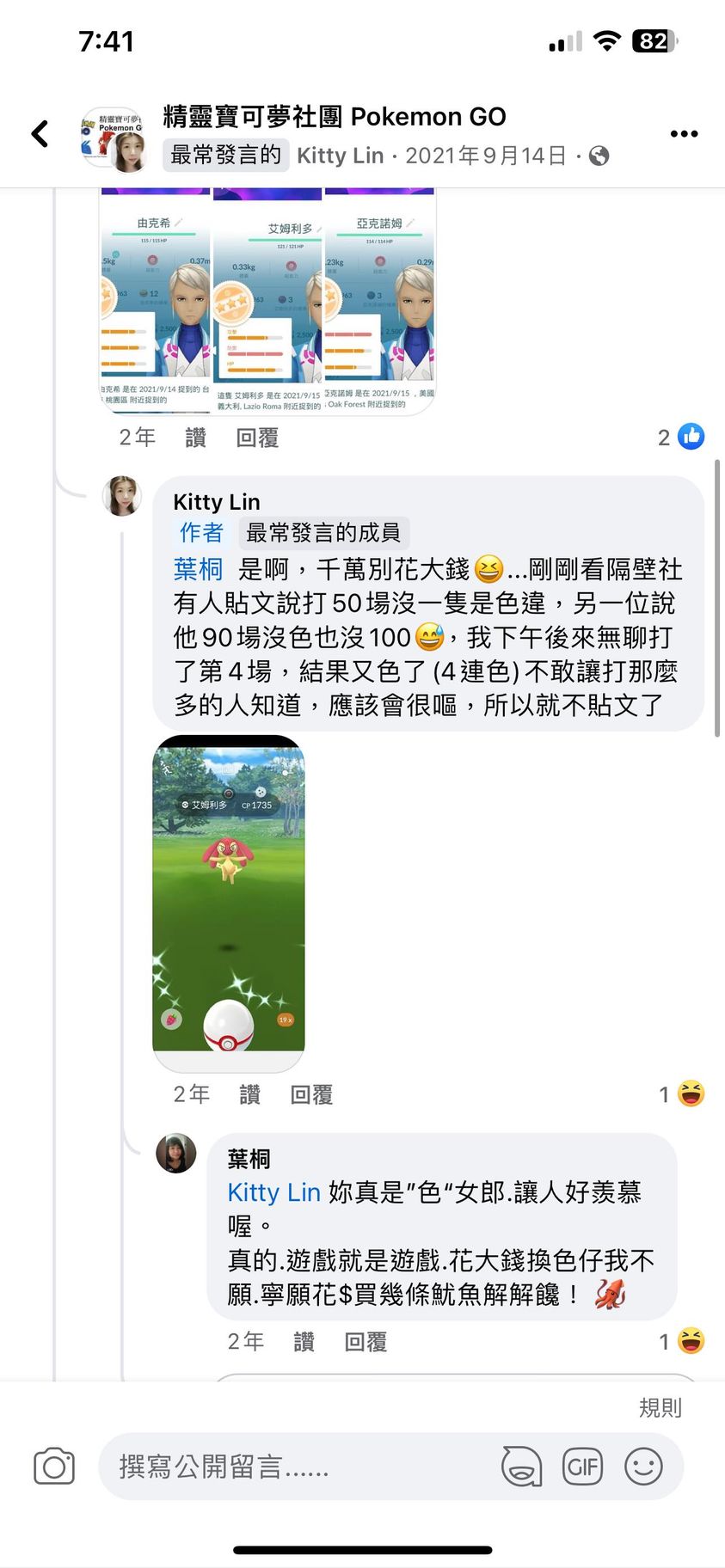The width and height of the screenshot is (725, 1568).
Task: Like 葉桐's comment about squid
Action: pos(304,1342)
